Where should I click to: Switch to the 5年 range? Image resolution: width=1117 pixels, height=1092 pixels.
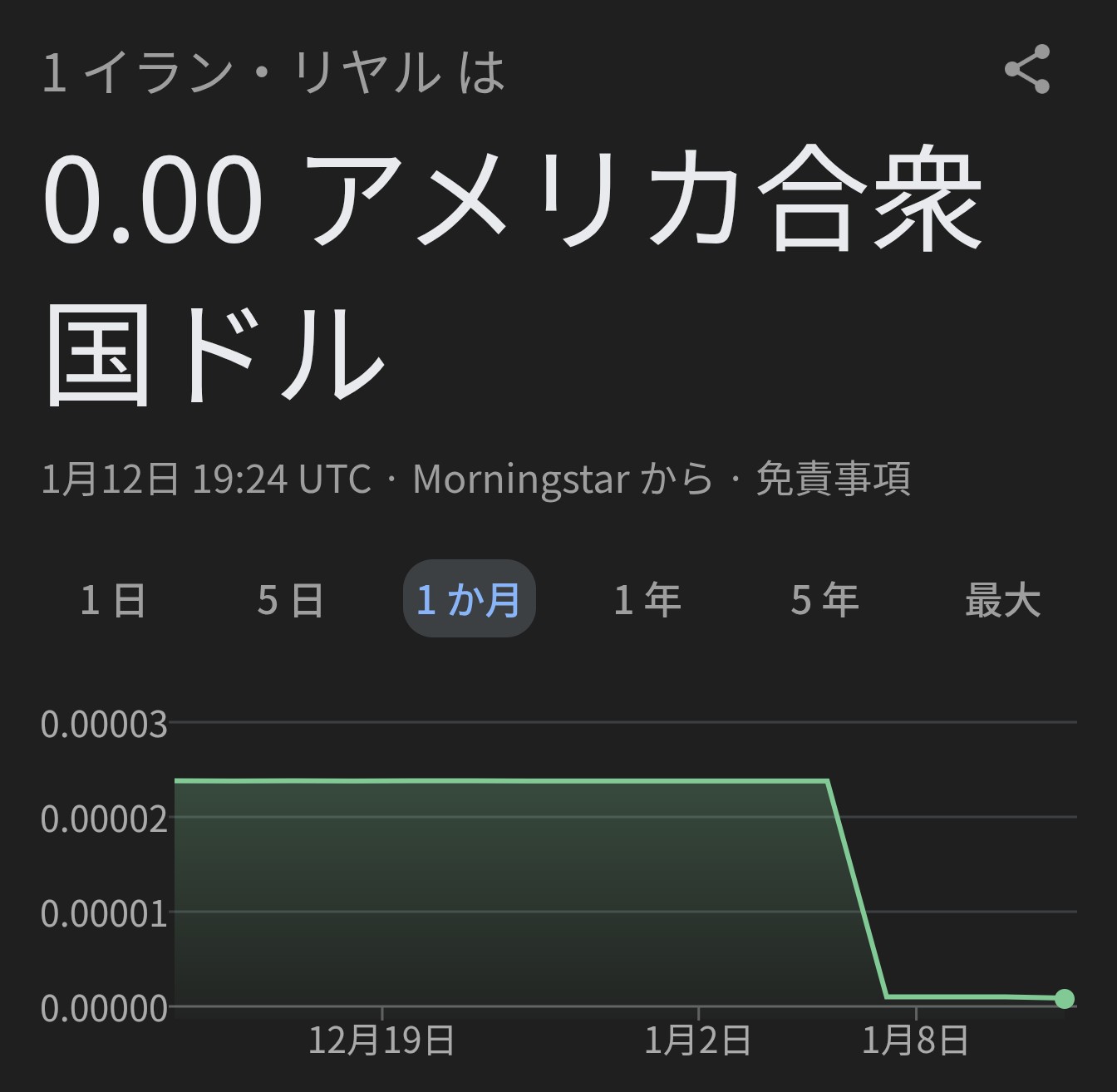(x=824, y=600)
